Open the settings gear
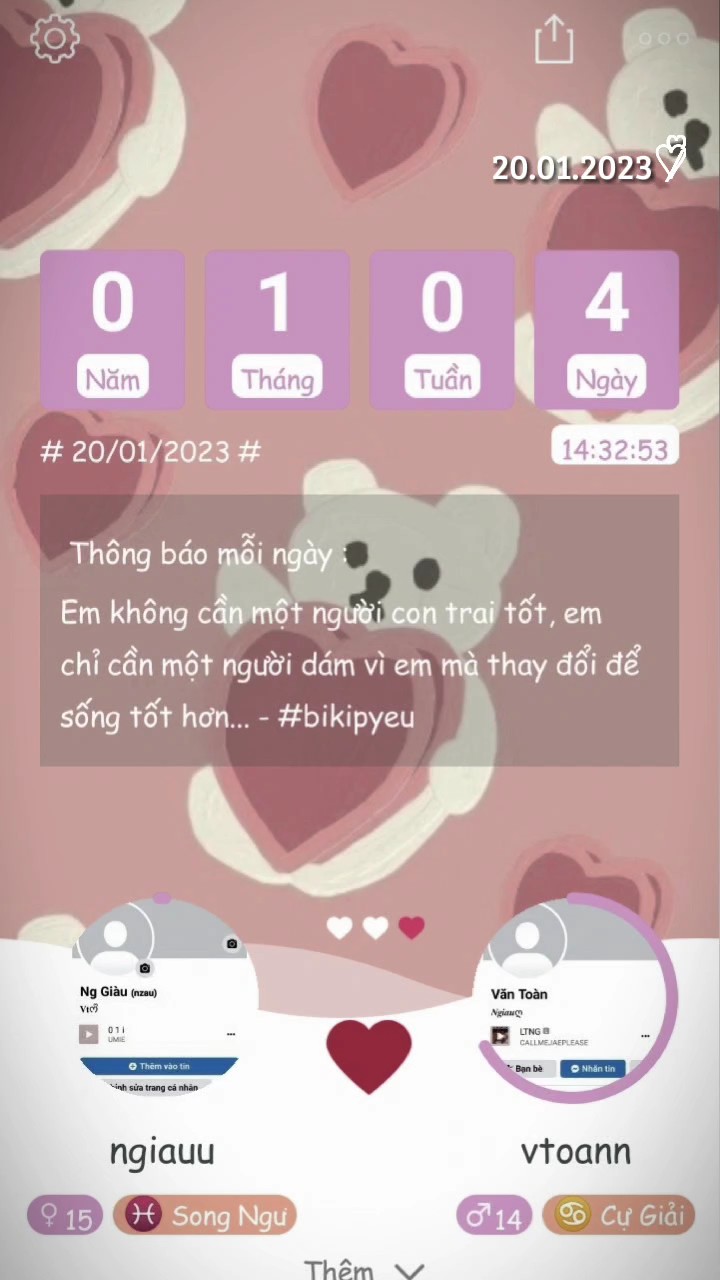The image size is (720, 1280). pyautogui.click(x=54, y=38)
